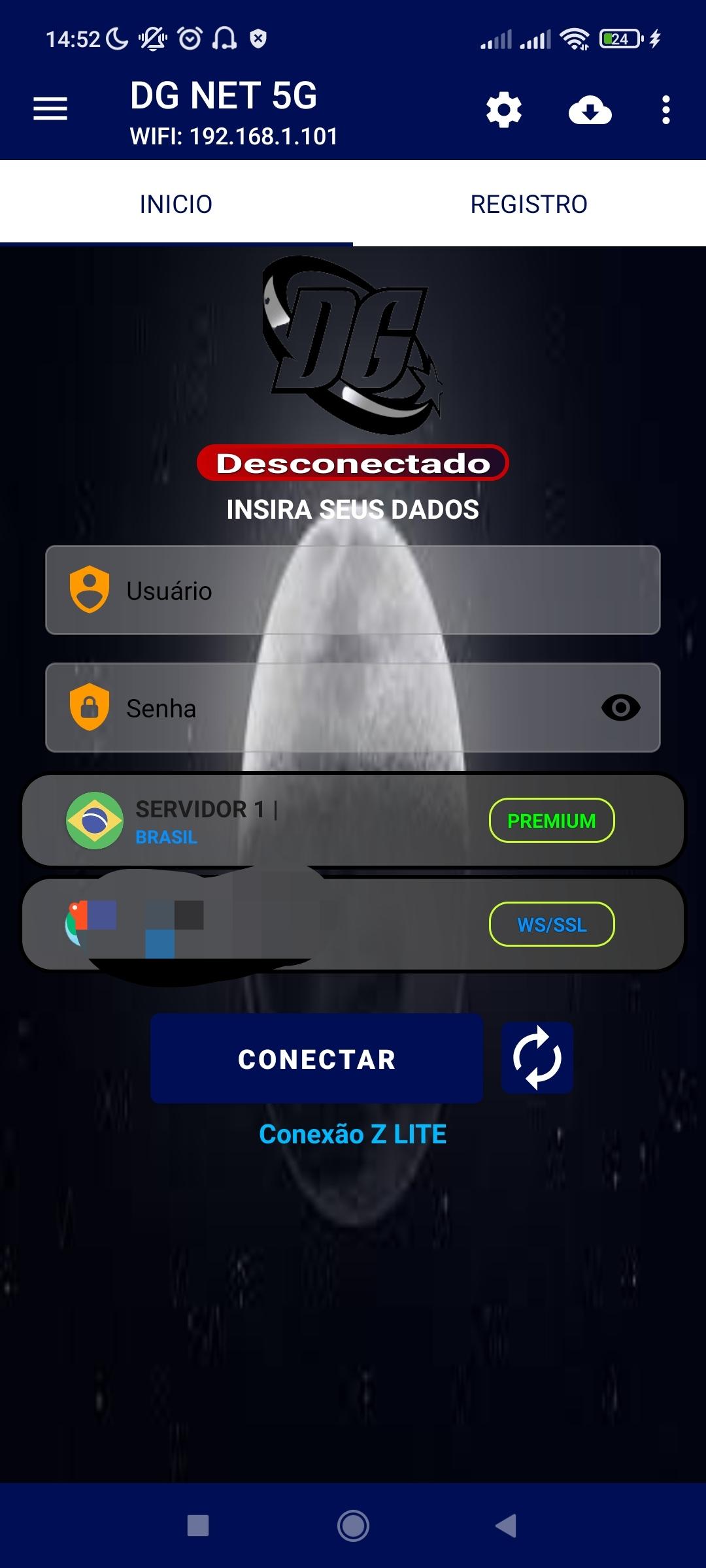Select the INICIO tab
Viewport: 706px width, 1568px height.
(176, 204)
